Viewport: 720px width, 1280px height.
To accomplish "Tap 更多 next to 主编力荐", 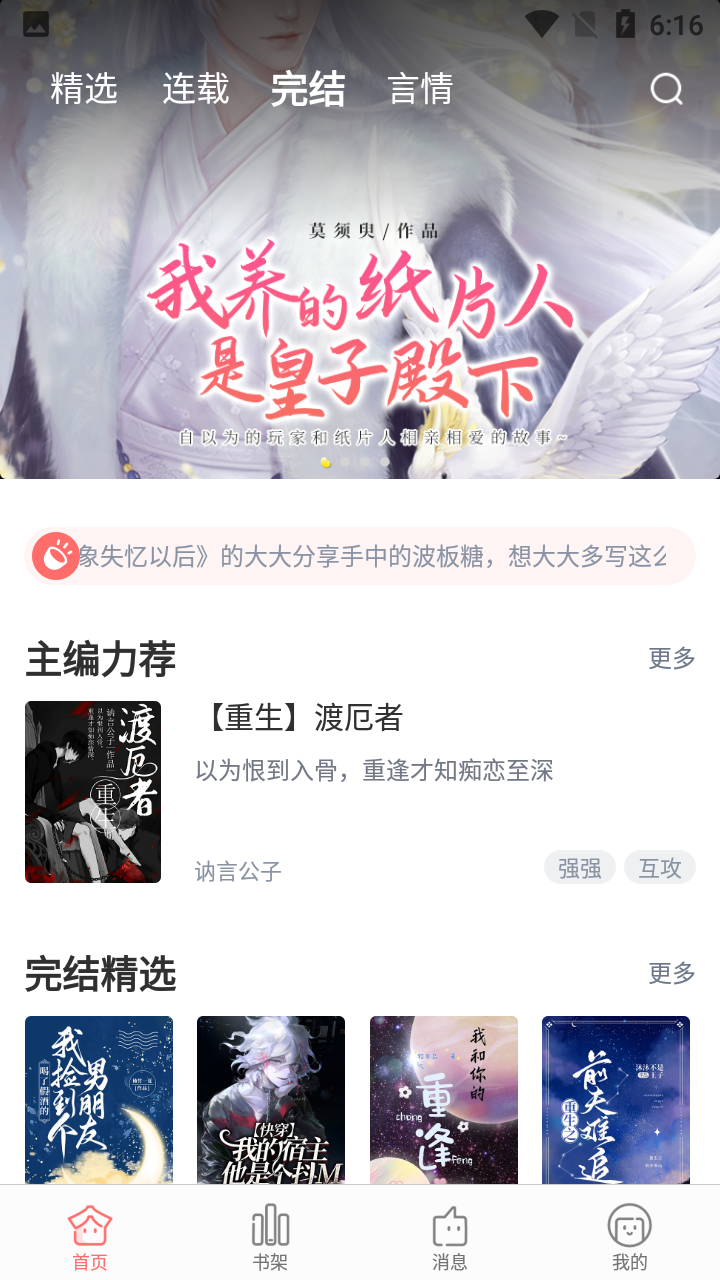I will (x=671, y=658).
